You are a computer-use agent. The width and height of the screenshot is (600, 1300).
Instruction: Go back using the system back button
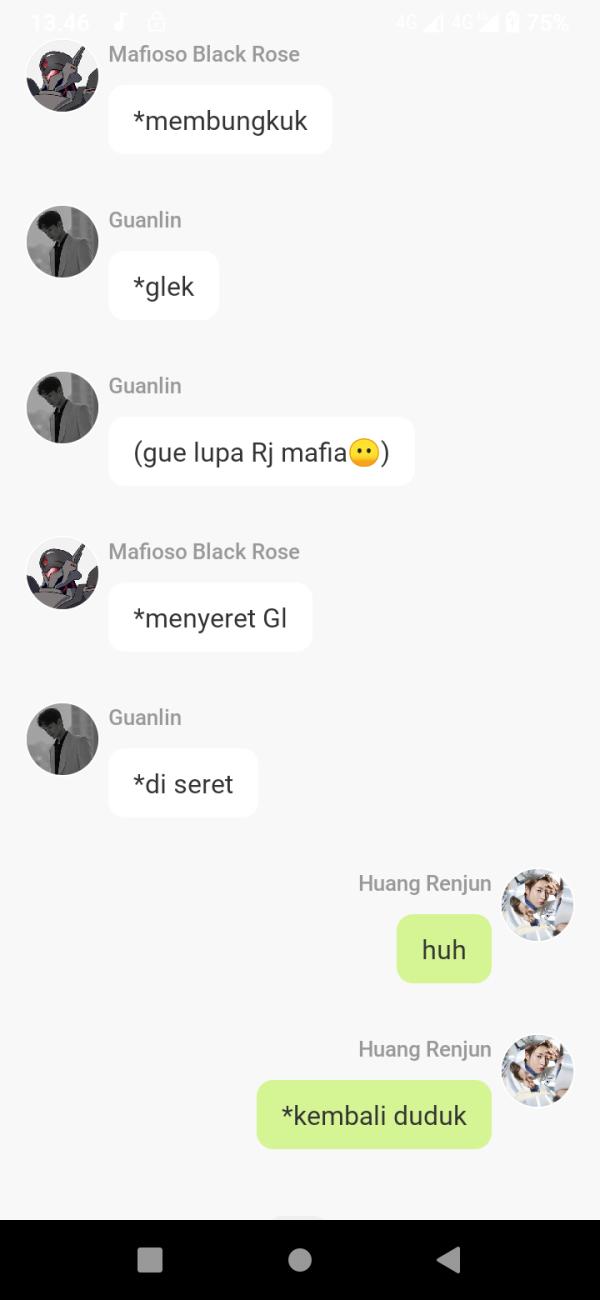click(449, 1259)
